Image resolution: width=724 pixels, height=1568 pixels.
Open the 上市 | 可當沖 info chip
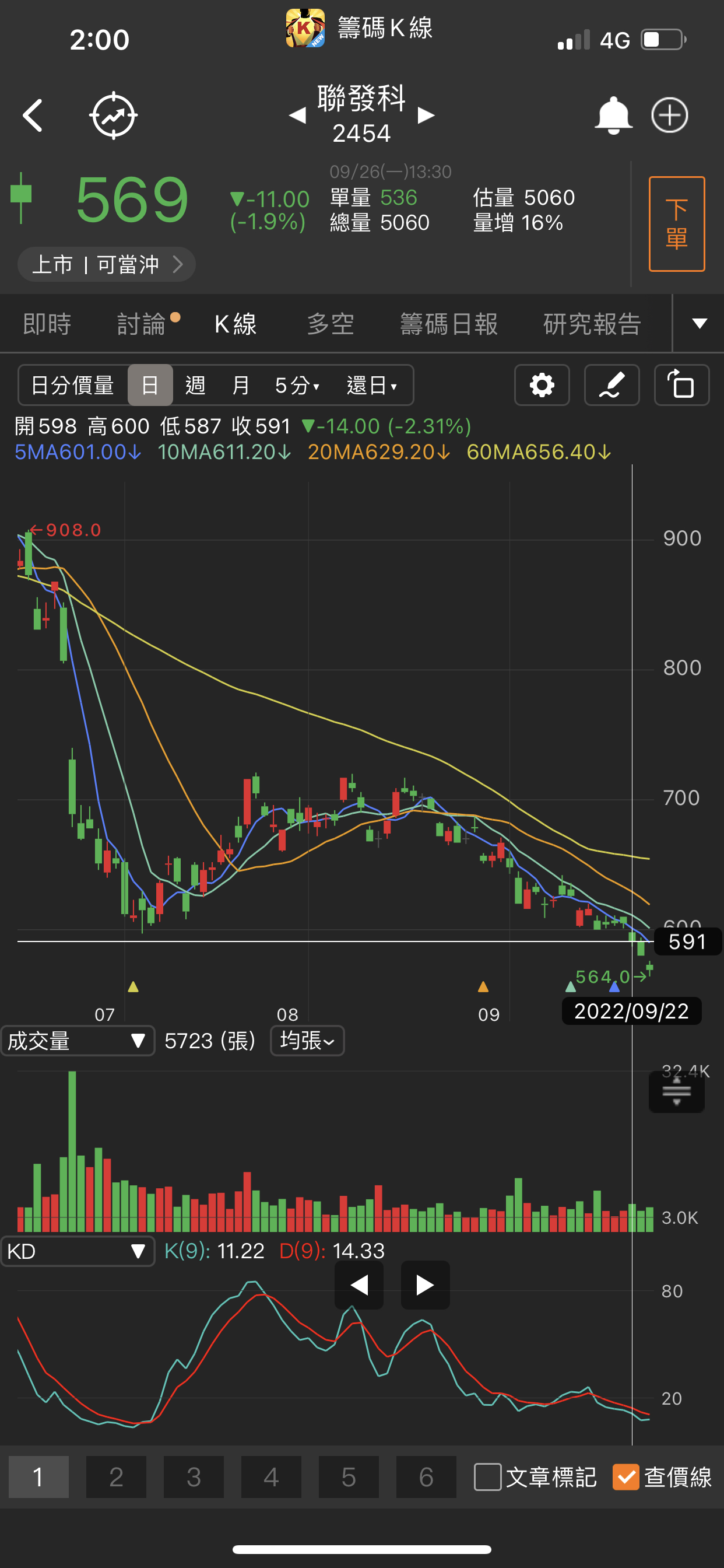pyautogui.click(x=107, y=264)
